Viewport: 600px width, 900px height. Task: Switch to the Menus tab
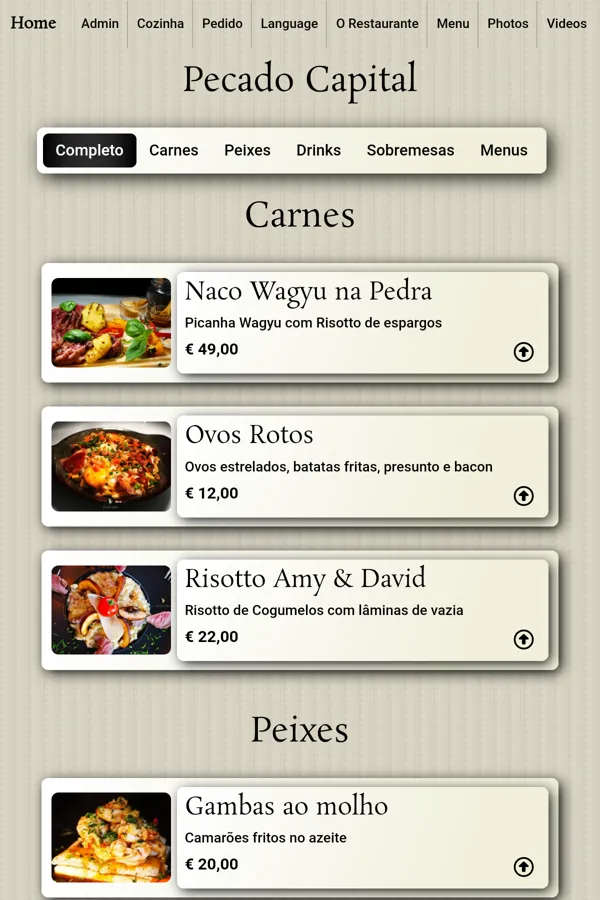click(x=503, y=151)
